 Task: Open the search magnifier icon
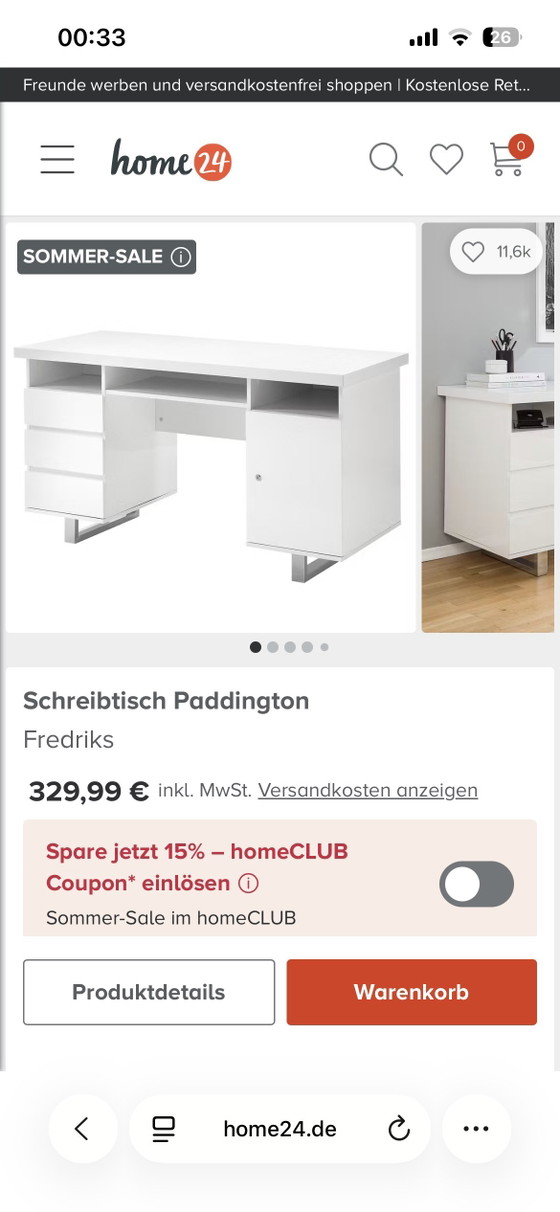tap(386, 159)
